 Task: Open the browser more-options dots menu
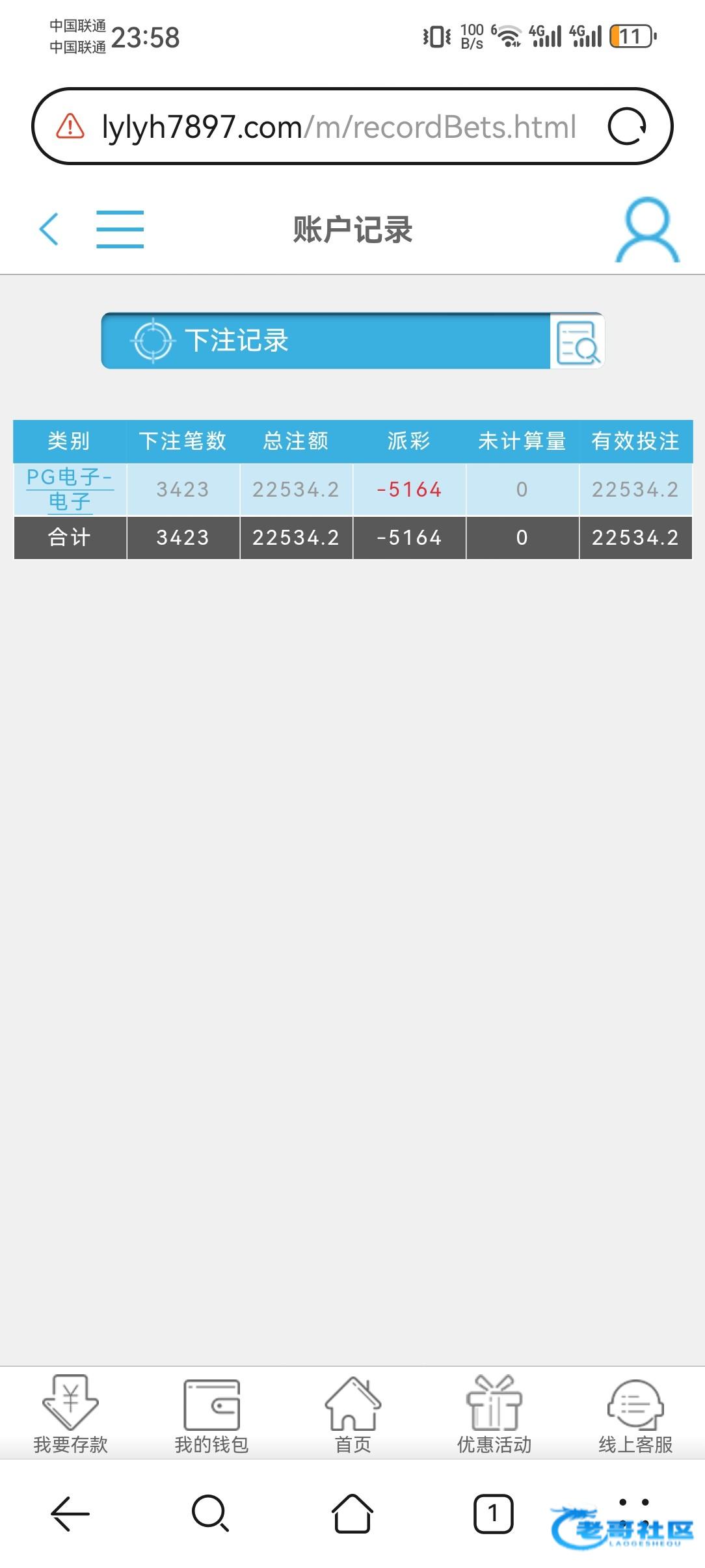(634, 1512)
